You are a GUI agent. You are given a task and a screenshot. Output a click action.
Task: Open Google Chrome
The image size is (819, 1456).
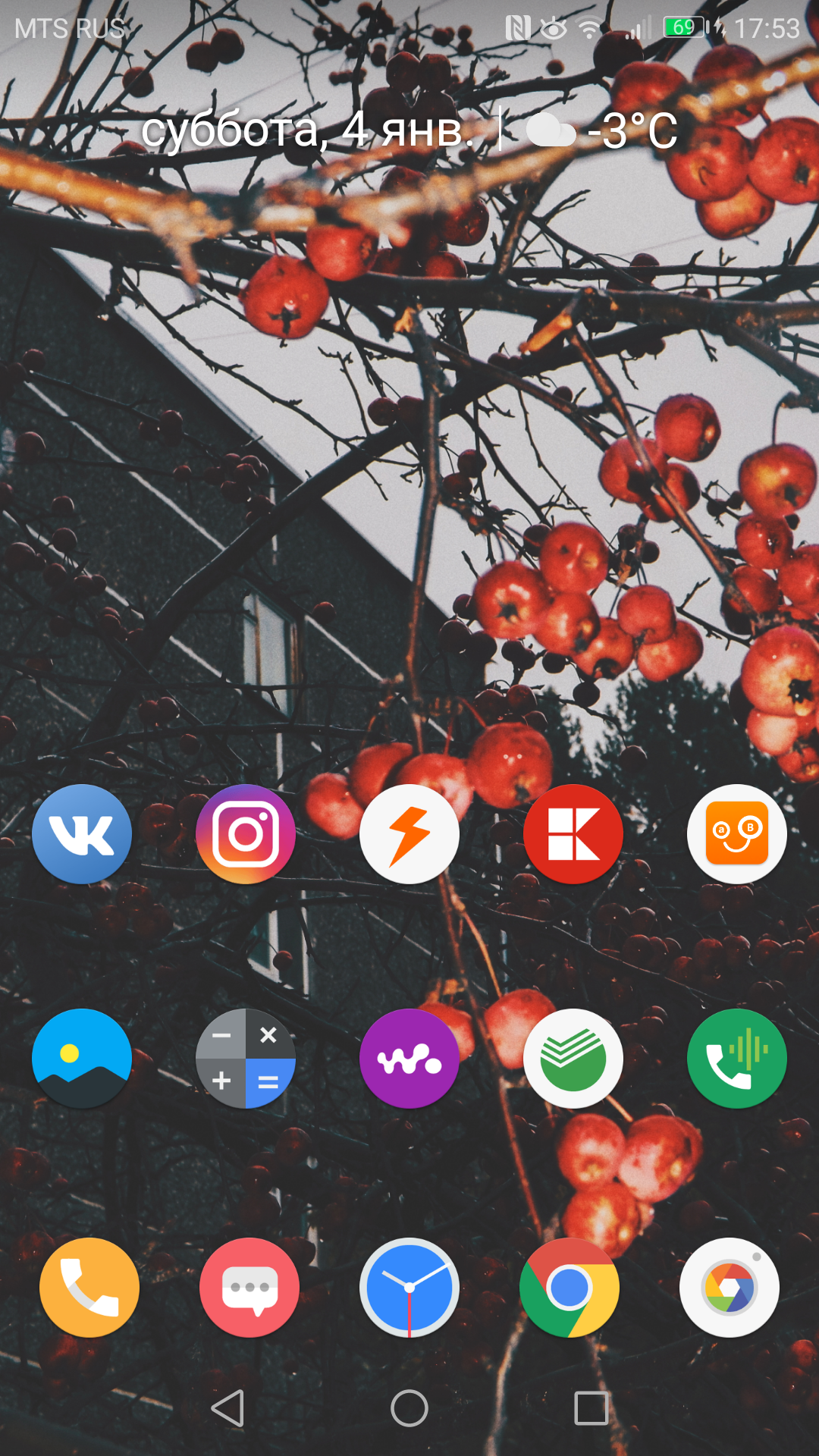[570, 1287]
